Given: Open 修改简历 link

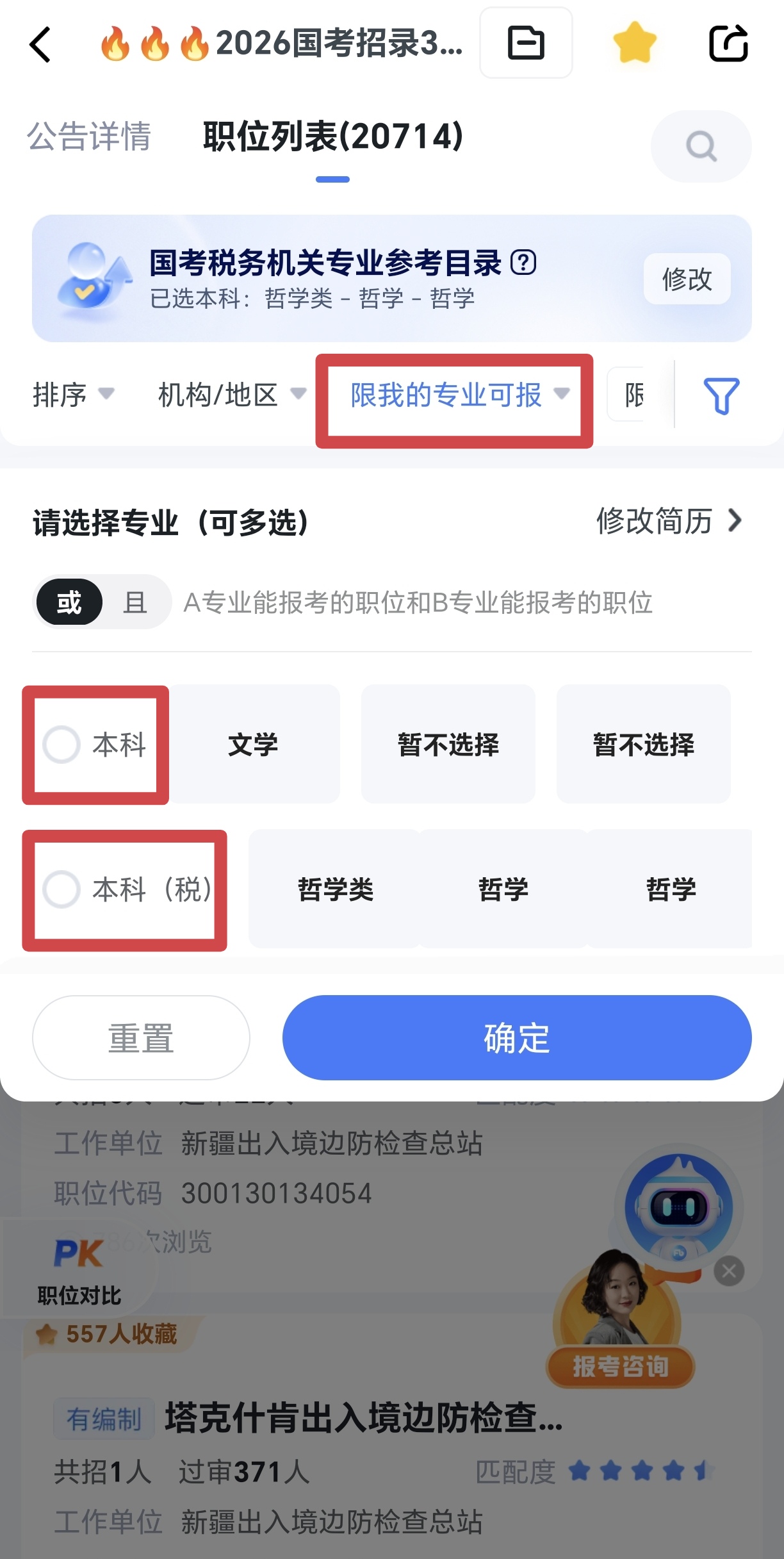Looking at the screenshot, I should [x=669, y=520].
